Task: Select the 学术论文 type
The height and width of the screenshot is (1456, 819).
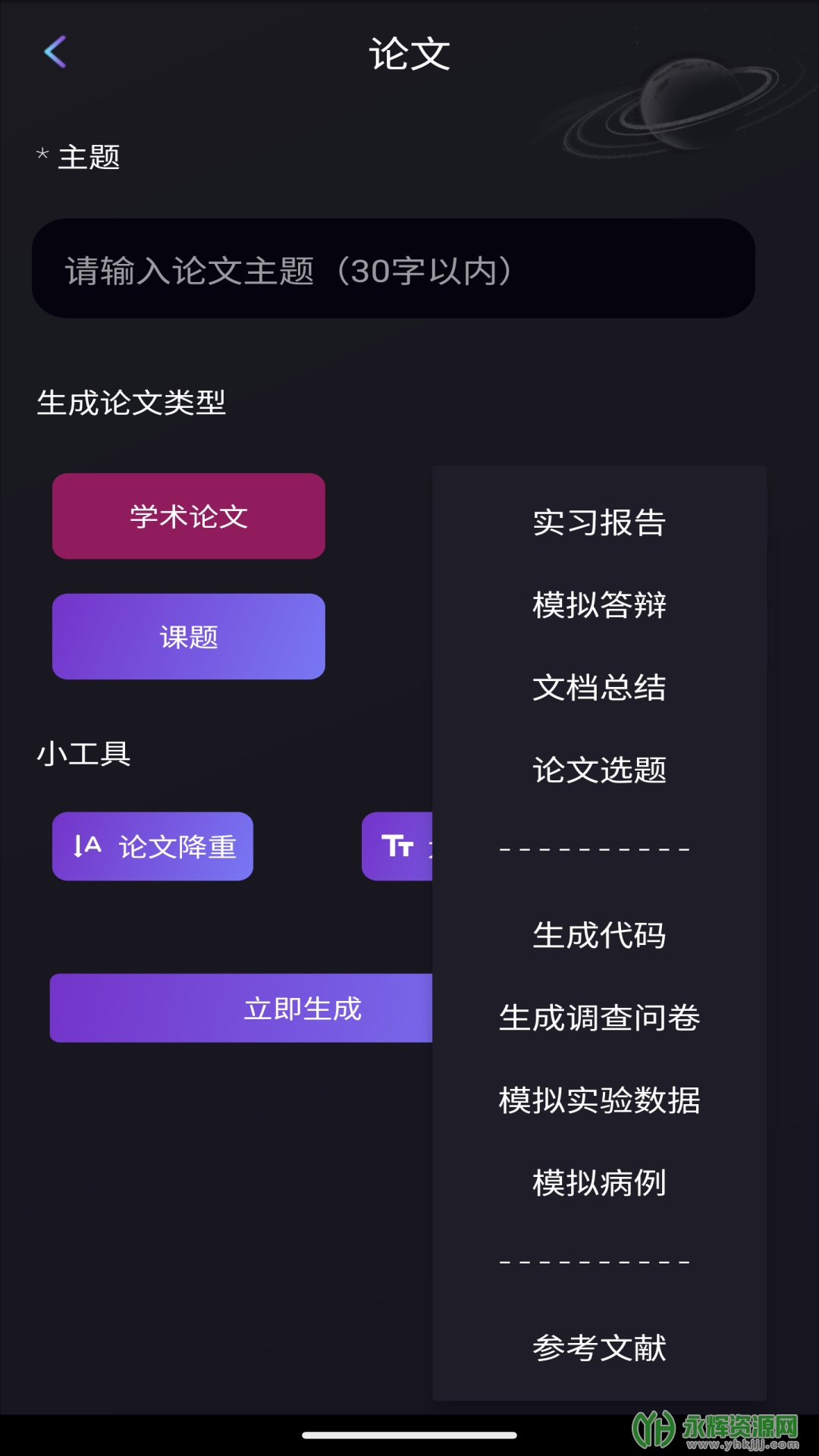Action: click(x=189, y=516)
